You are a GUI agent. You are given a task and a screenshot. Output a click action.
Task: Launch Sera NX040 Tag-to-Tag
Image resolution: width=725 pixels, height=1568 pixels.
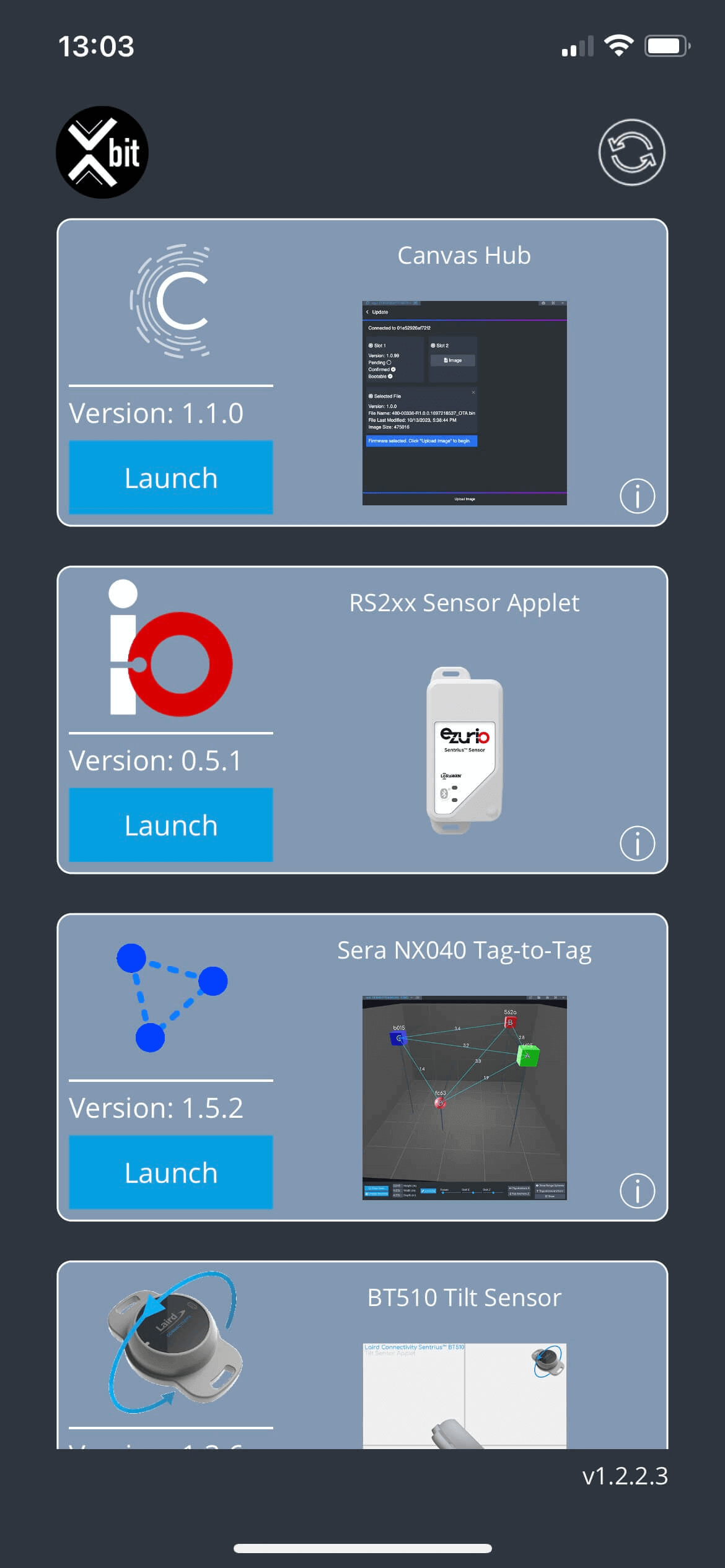(171, 1172)
